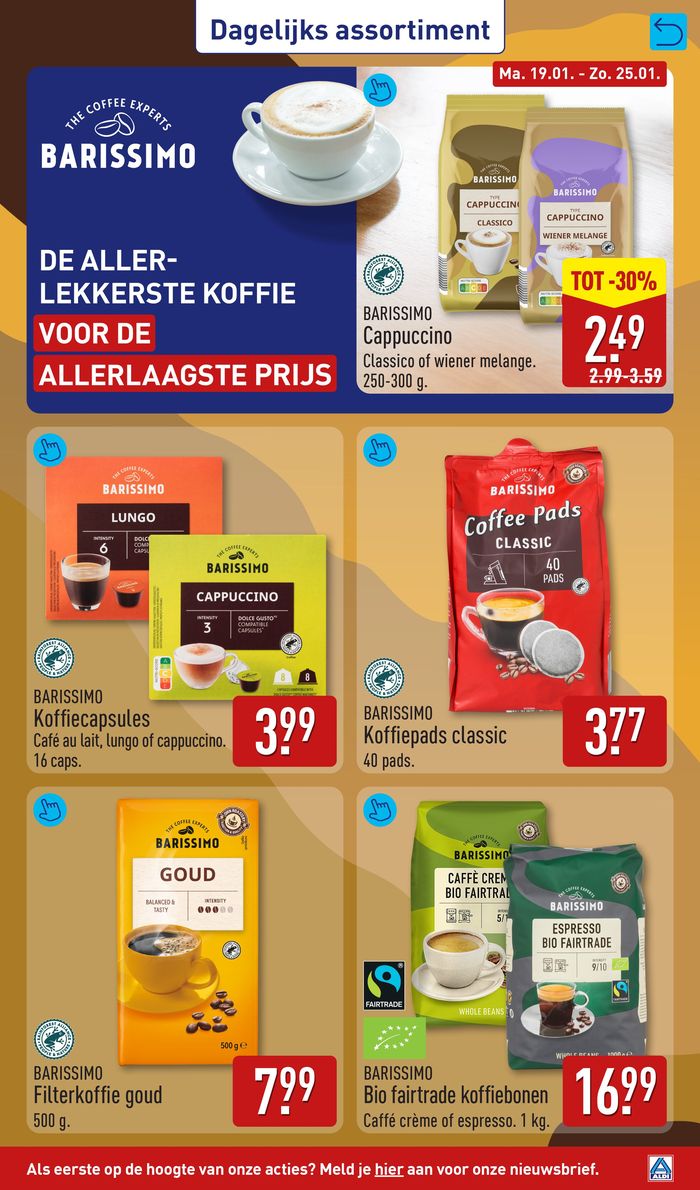Tap the blue return arrow button
Viewport: 700px width, 1190px height.
tap(667, 31)
